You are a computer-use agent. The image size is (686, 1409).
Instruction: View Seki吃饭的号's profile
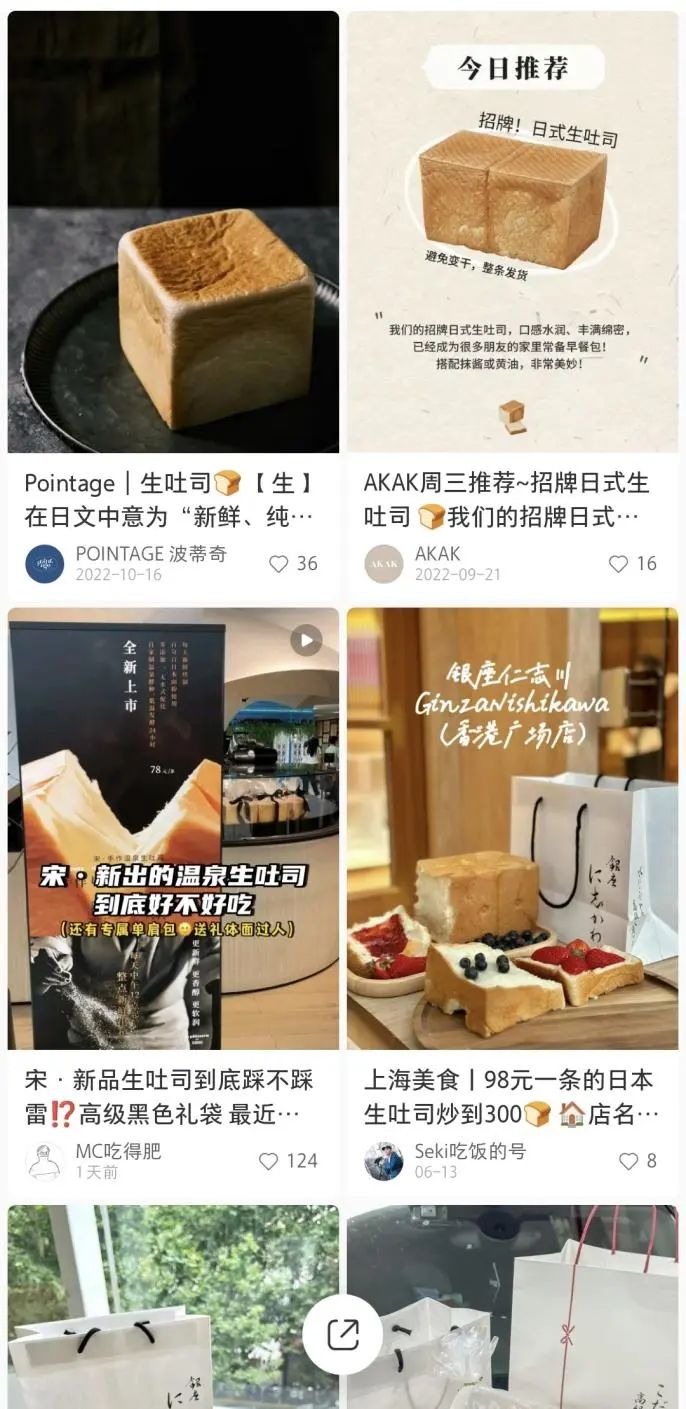(384, 1161)
